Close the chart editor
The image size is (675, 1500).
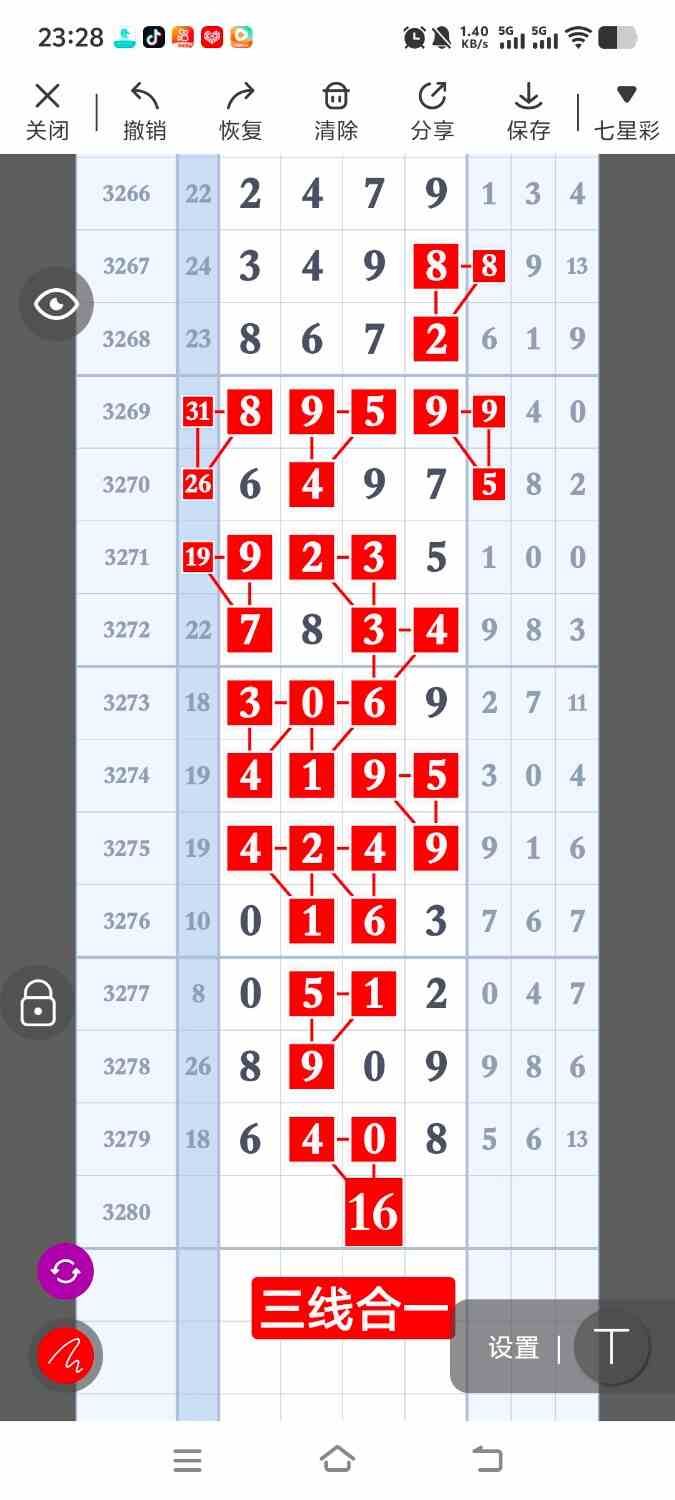click(47, 111)
